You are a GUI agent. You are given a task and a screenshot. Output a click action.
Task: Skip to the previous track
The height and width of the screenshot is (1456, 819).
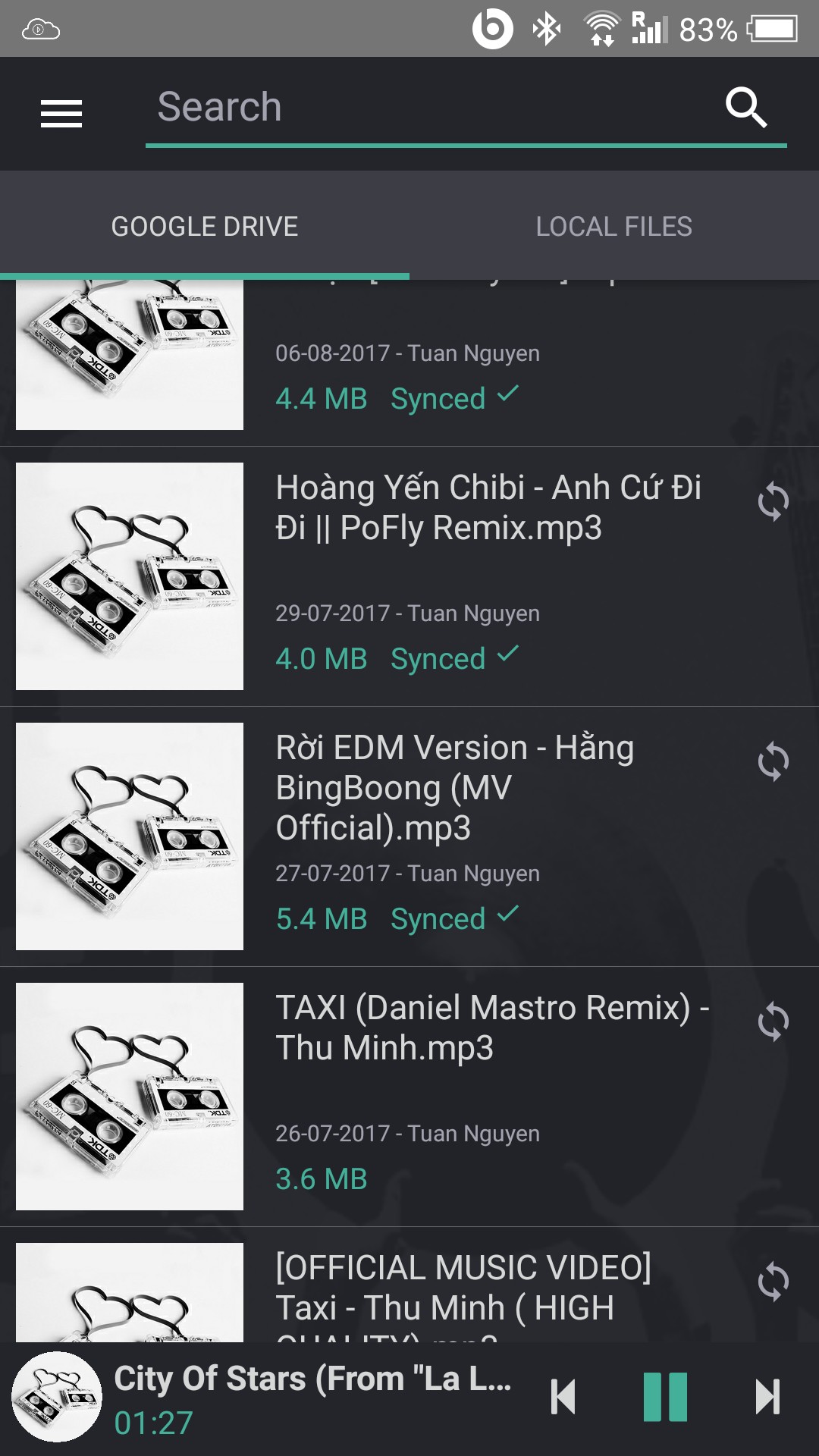coord(563,1397)
